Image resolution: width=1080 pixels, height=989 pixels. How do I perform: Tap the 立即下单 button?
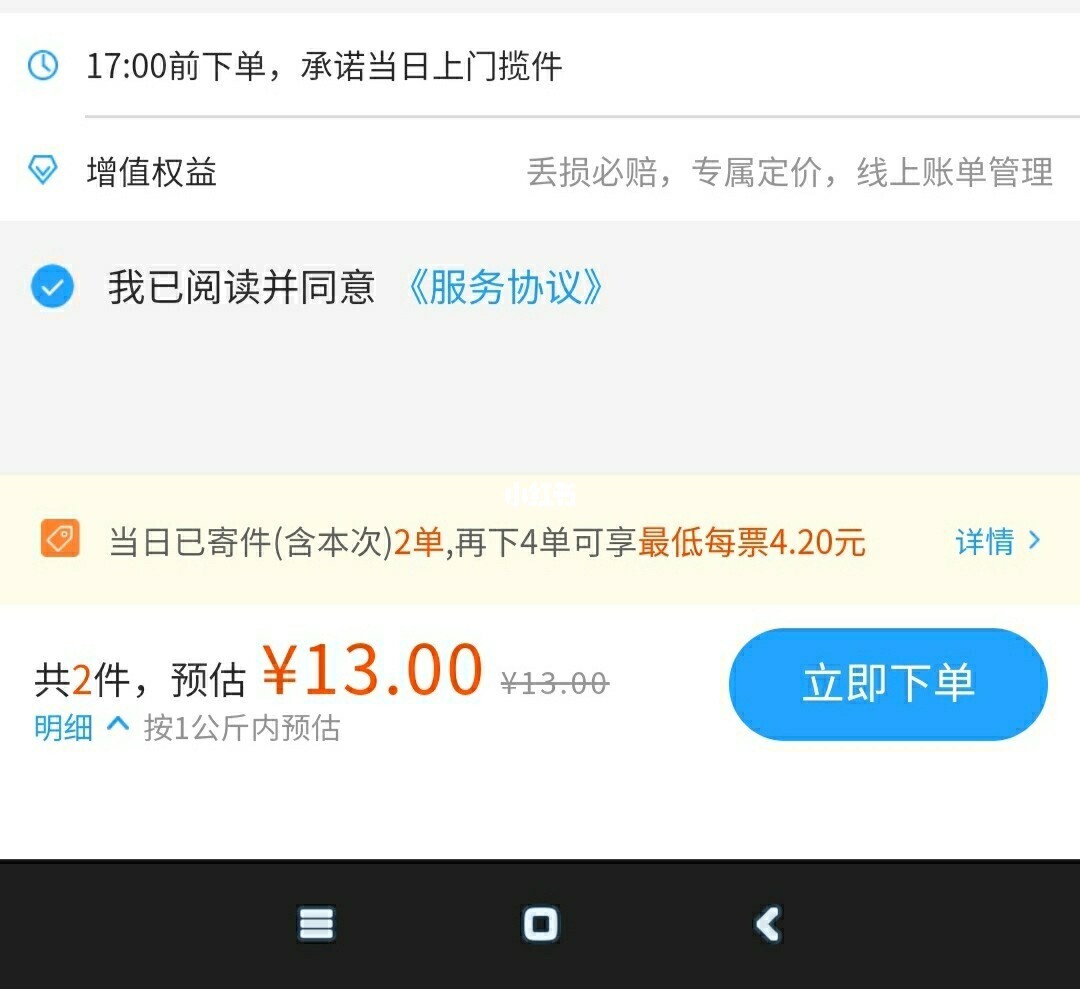tap(888, 684)
